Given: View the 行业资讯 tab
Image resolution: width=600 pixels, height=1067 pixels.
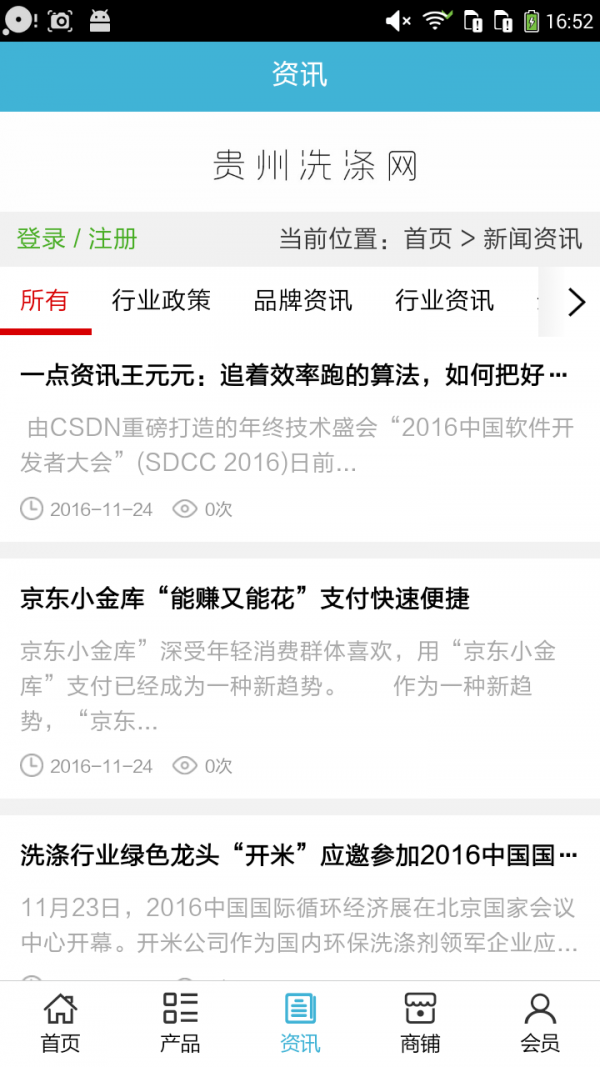Looking at the screenshot, I should pyautogui.click(x=444, y=300).
